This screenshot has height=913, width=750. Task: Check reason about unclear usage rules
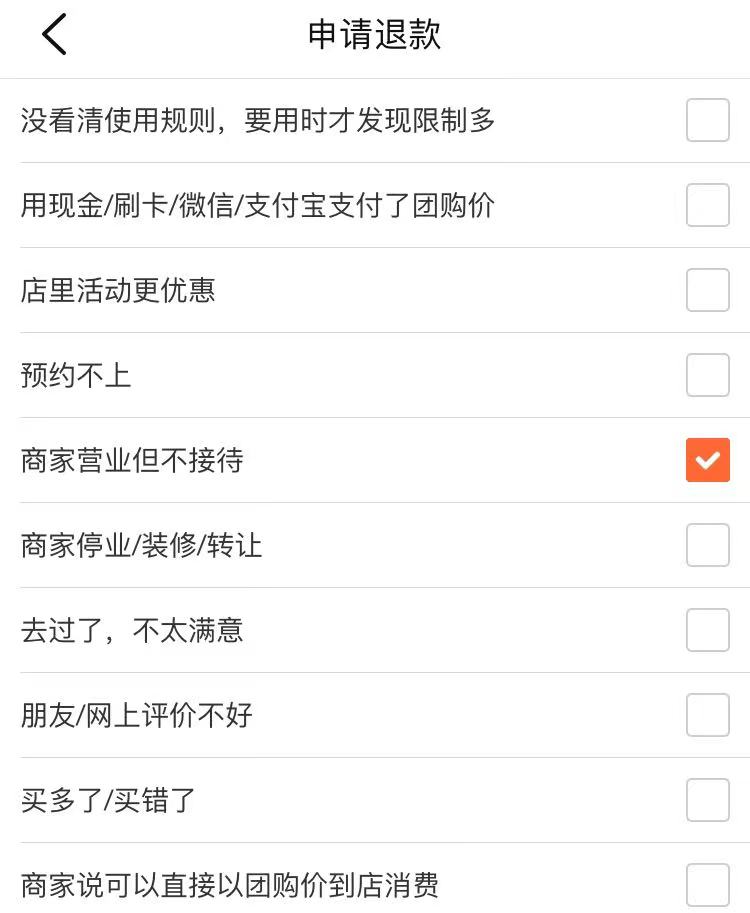tap(707, 120)
